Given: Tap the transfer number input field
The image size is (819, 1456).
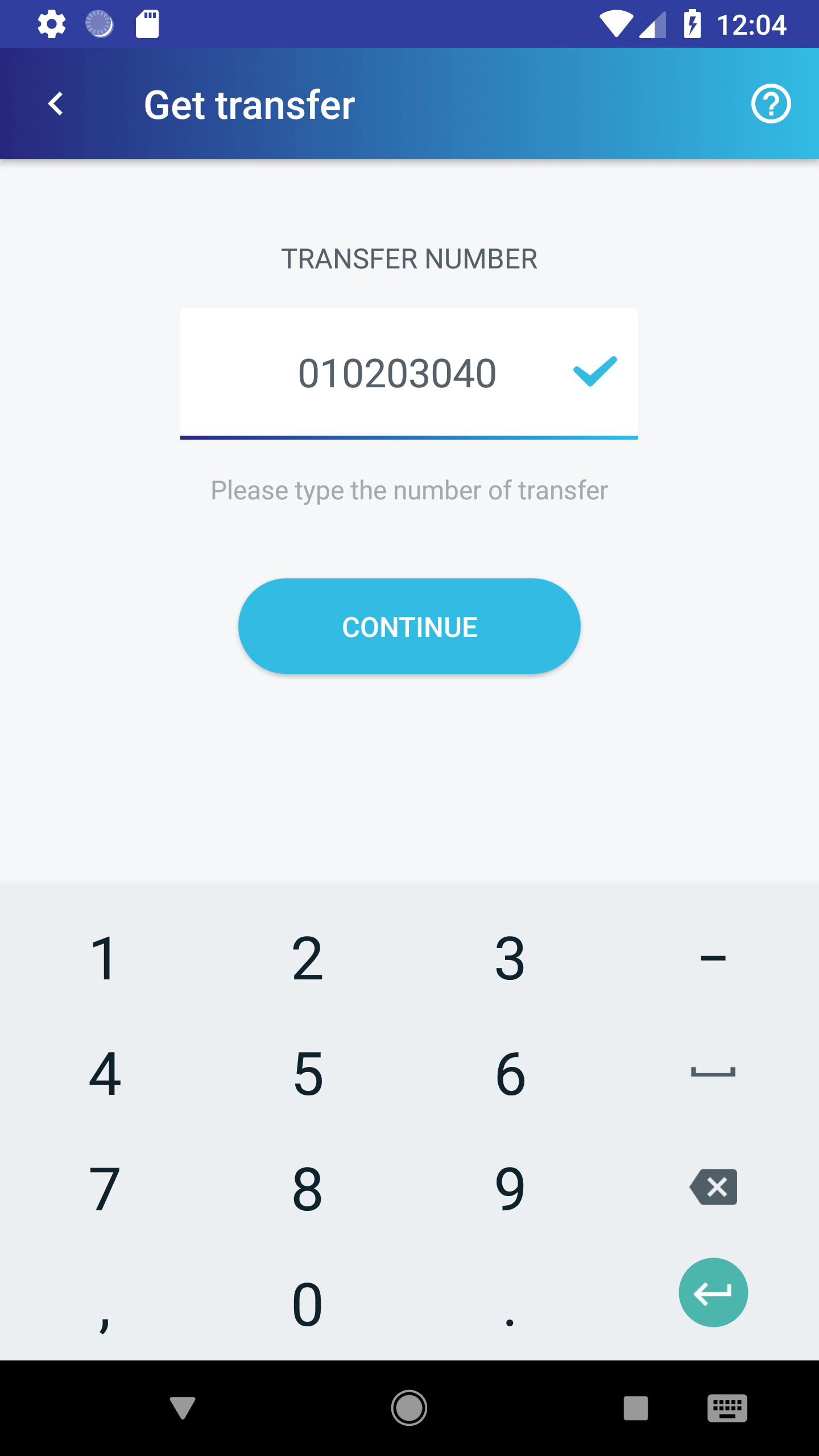Looking at the screenshot, I should coord(409,374).
